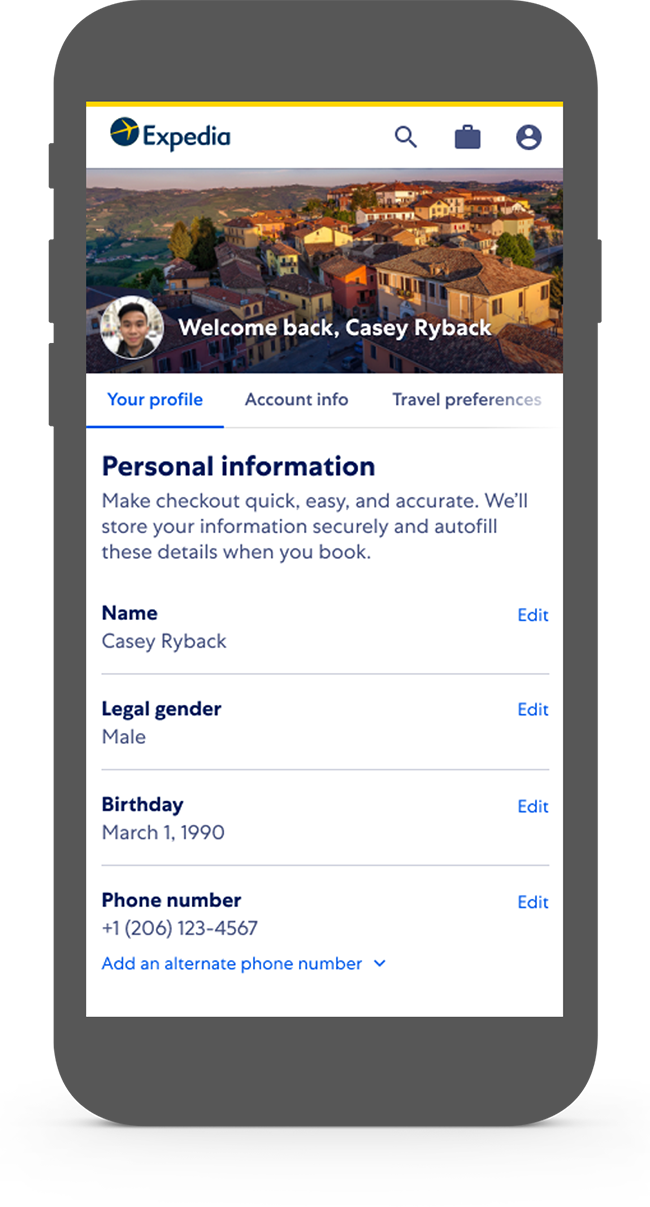Switch to the Travel preferences tab

(x=467, y=400)
